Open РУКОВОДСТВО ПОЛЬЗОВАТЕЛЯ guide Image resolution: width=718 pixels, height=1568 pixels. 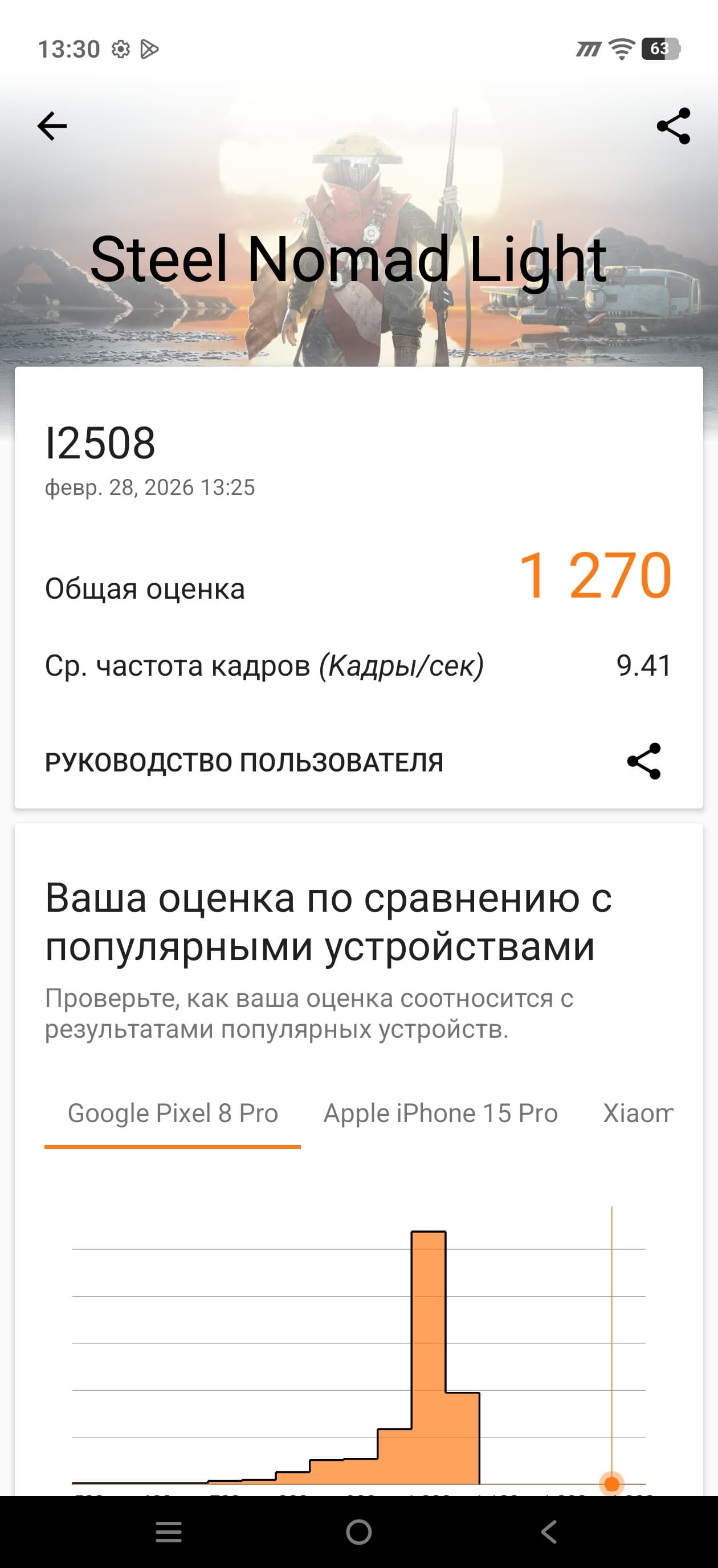pos(244,762)
